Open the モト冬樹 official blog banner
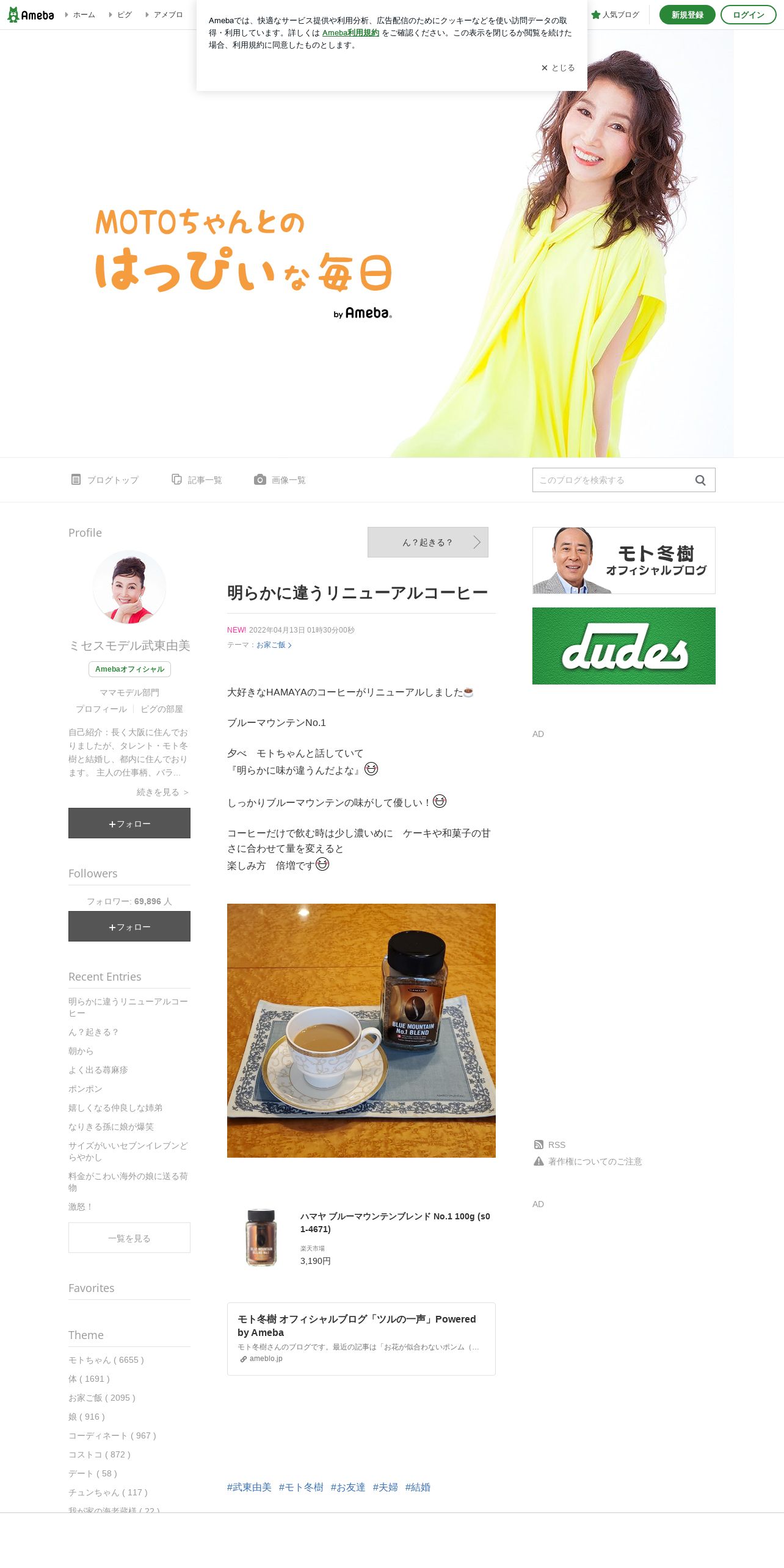 pyautogui.click(x=624, y=561)
